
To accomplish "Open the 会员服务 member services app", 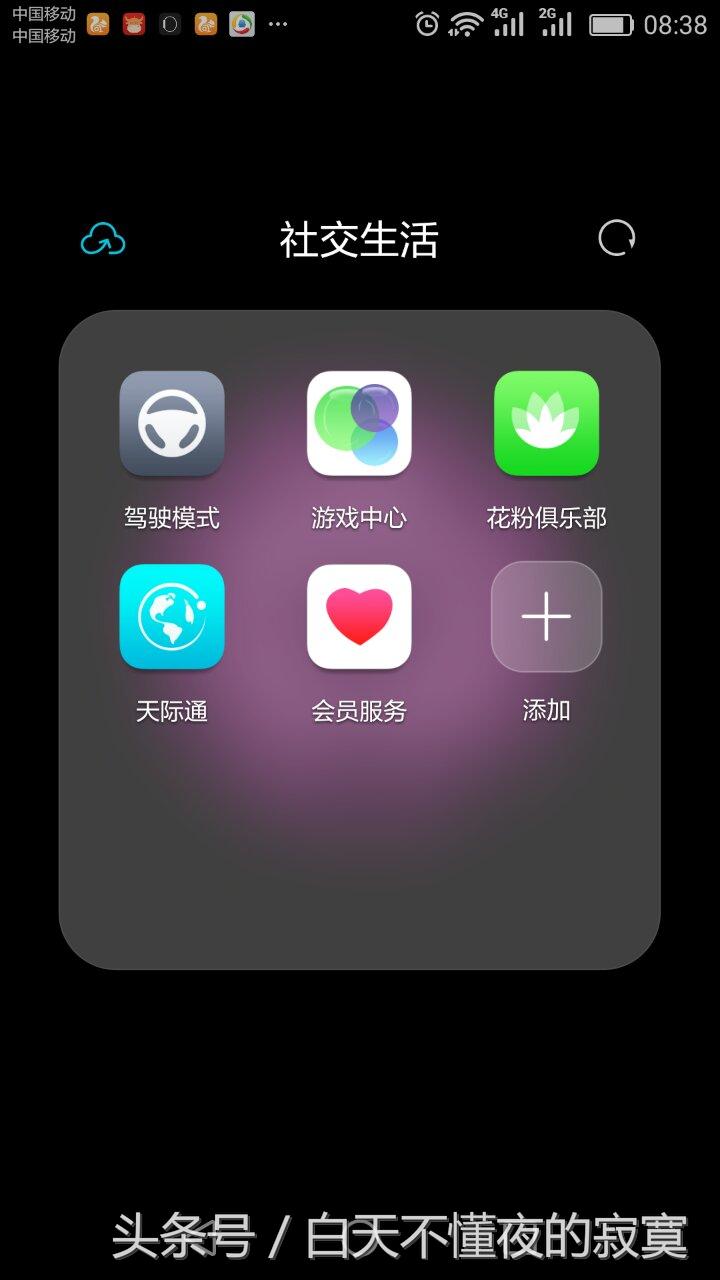I will (x=360, y=616).
